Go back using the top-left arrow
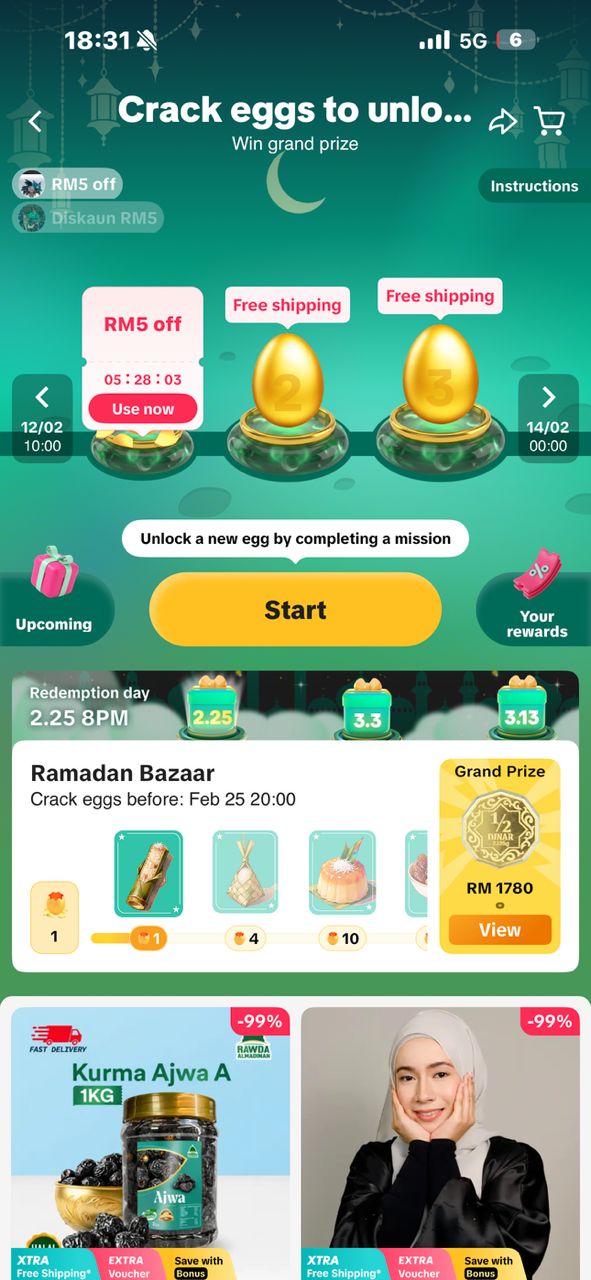The height and width of the screenshot is (1280, 591). (35, 122)
